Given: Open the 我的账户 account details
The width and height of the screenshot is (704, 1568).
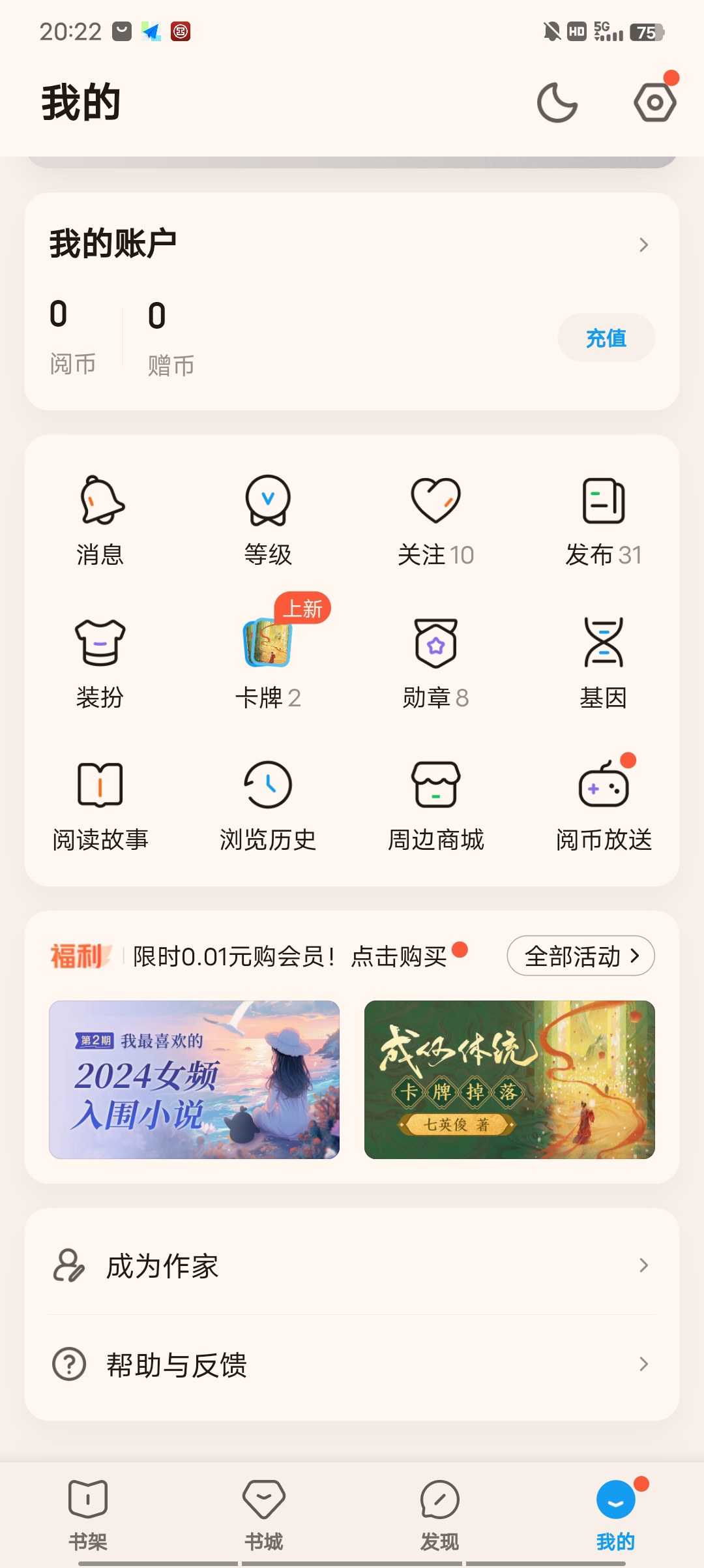Looking at the screenshot, I should coord(352,245).
